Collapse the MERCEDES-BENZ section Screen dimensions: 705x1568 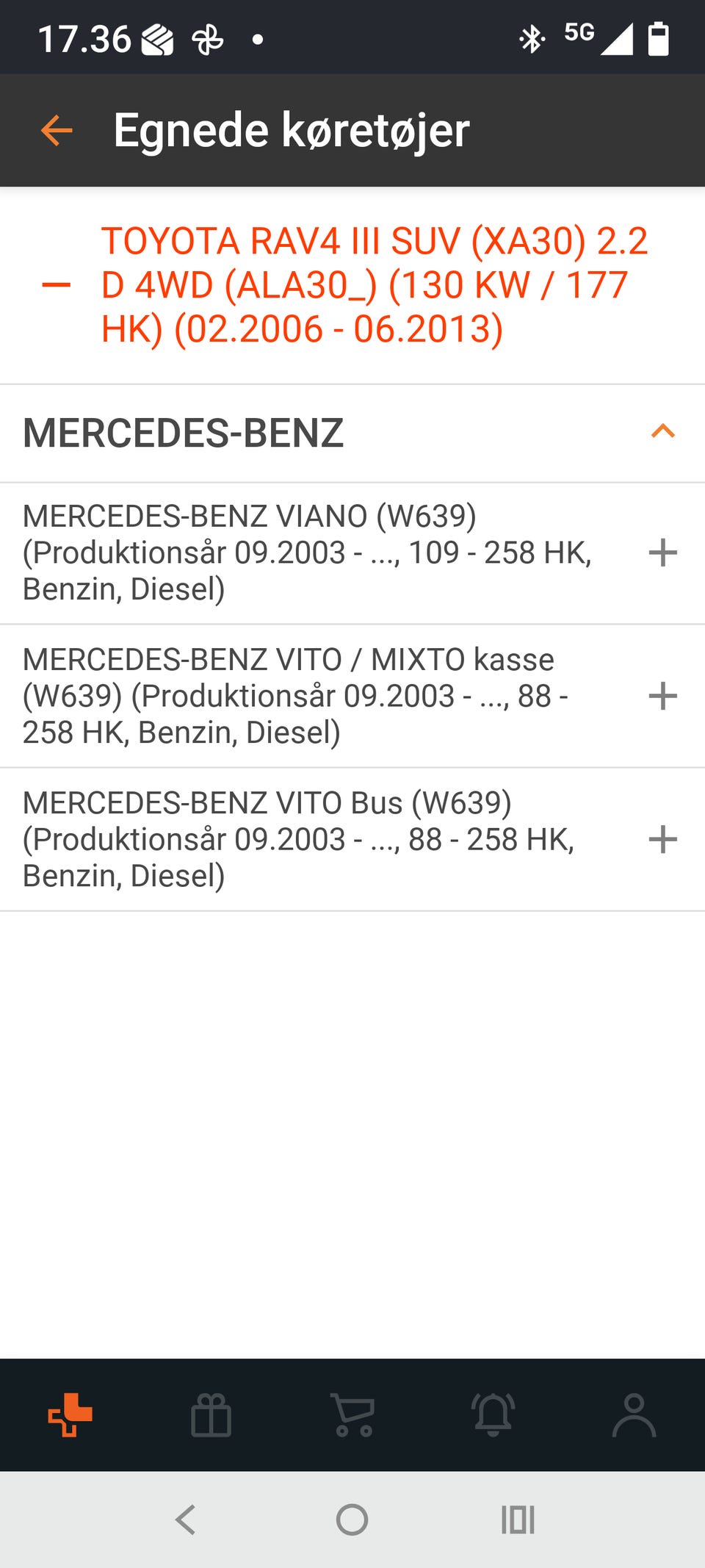[662, 432]
